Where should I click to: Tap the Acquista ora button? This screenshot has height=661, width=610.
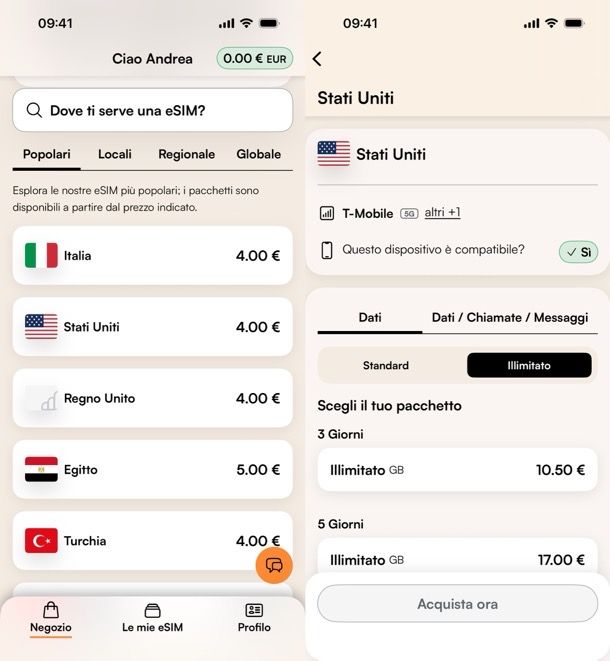click(x=457, y=604)
